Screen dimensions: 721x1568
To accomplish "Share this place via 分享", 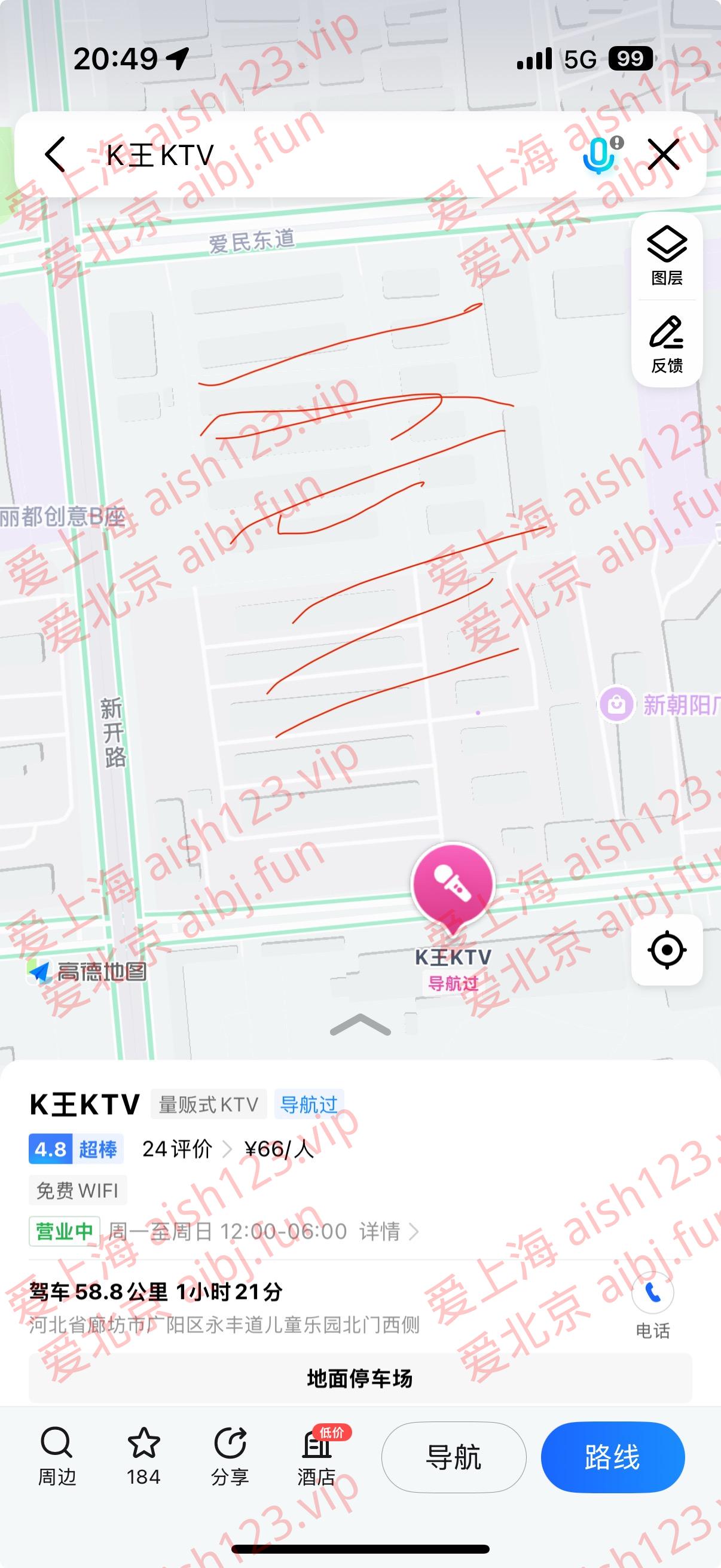I will (x=230, y=1456).
